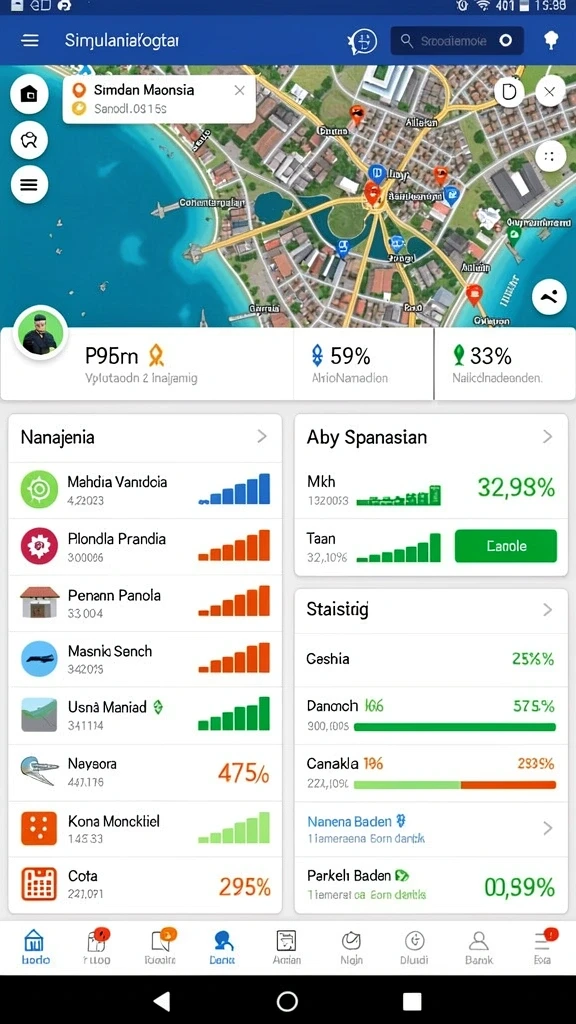Select the Penann Panola entry
The width and height of the screenshot is (576, 1024).
click(x=145, y=603)
